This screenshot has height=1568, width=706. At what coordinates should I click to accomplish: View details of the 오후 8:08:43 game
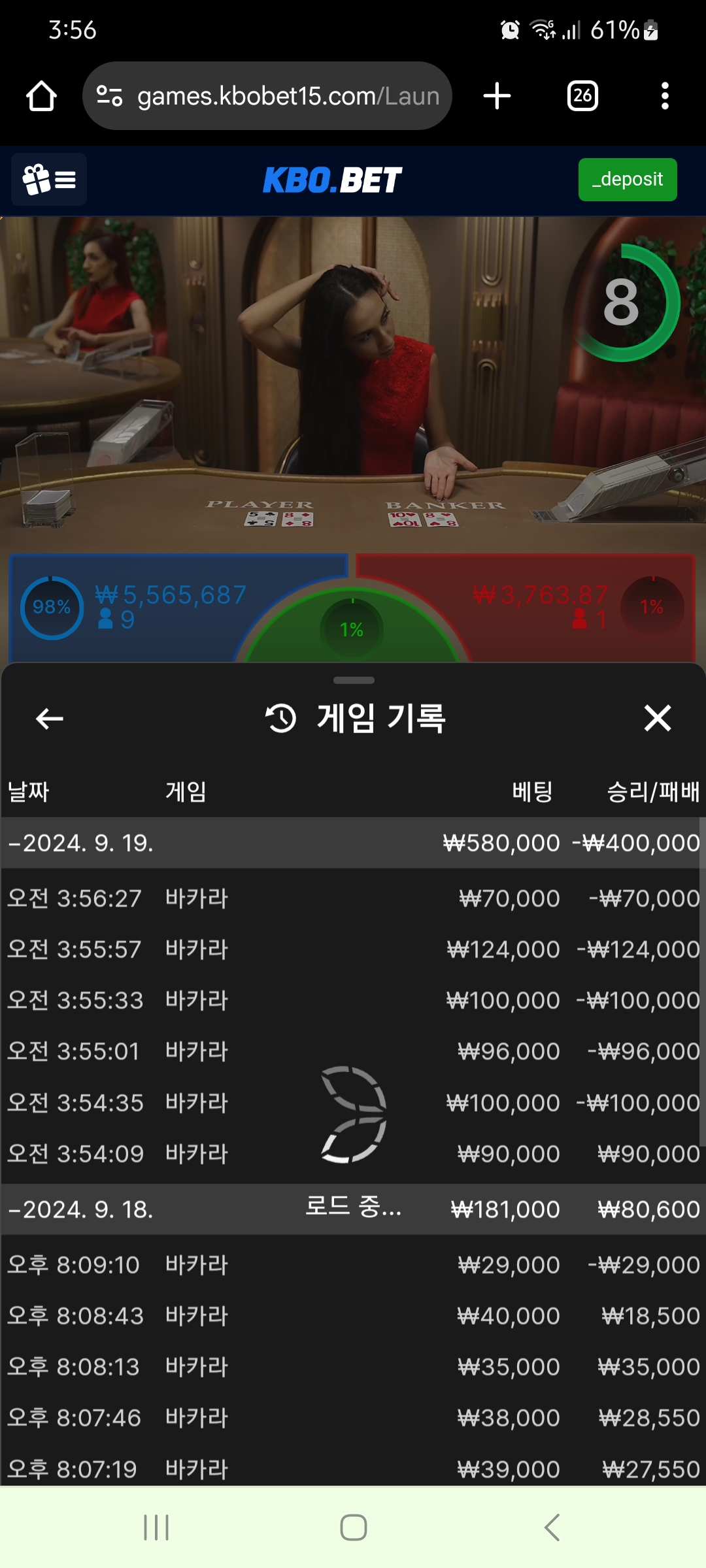[353, 1316]
